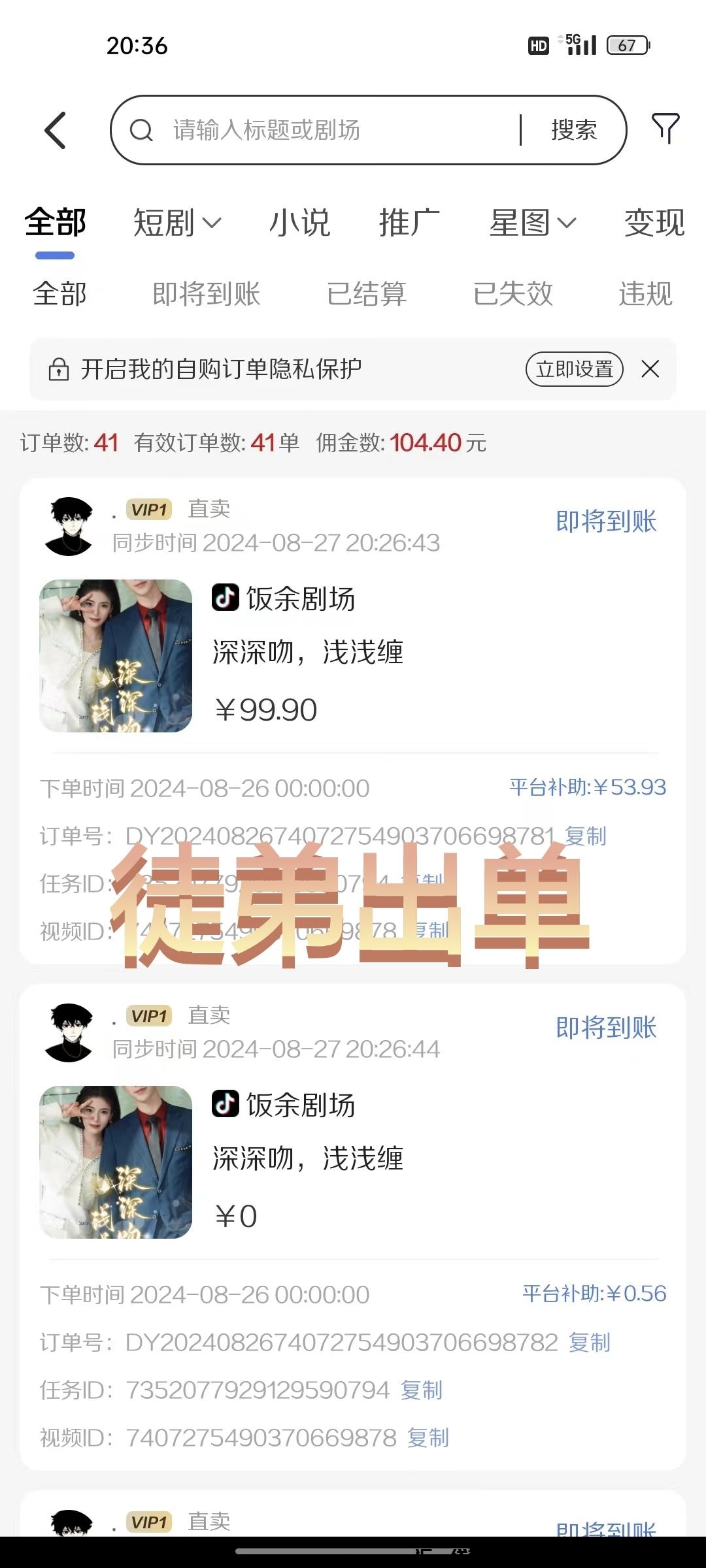Tap 立即设置 for order privacy protection
Image resolution: width=706 pixels, height=1568 pixels.
click(x=574, y=369)
